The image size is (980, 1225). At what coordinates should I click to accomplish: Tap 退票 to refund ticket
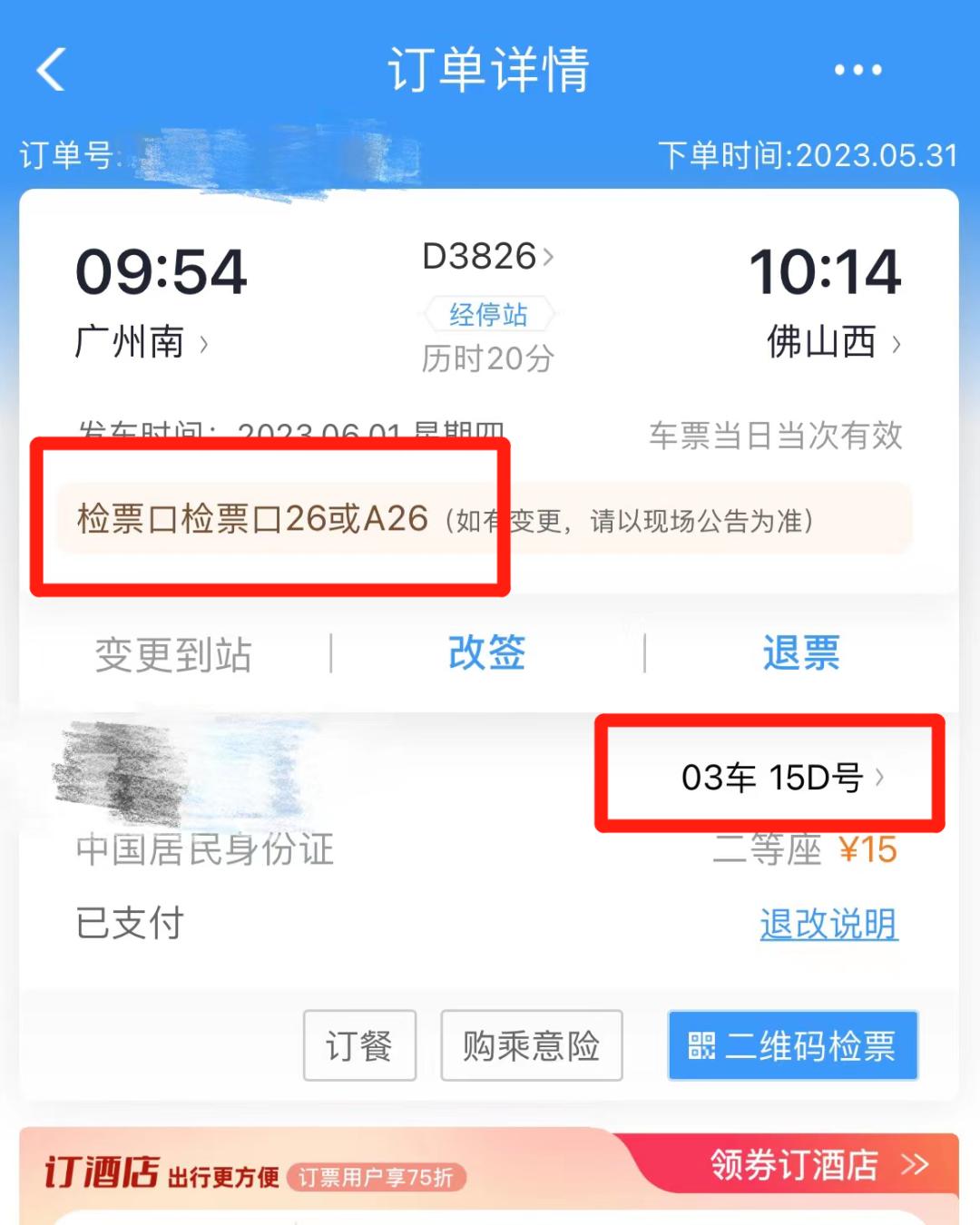[800, 653]
